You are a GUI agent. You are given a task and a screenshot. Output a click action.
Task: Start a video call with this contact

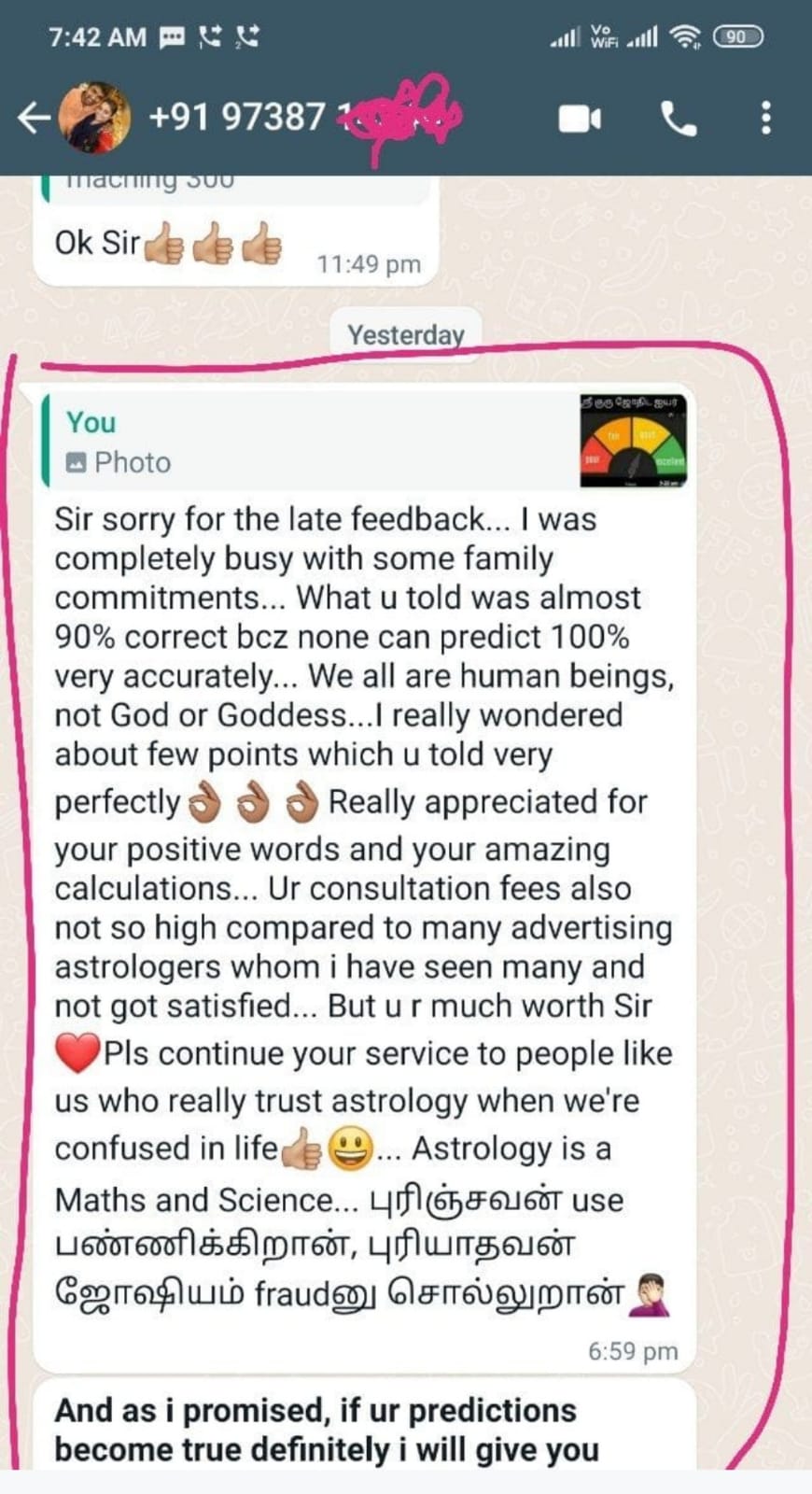580,119
